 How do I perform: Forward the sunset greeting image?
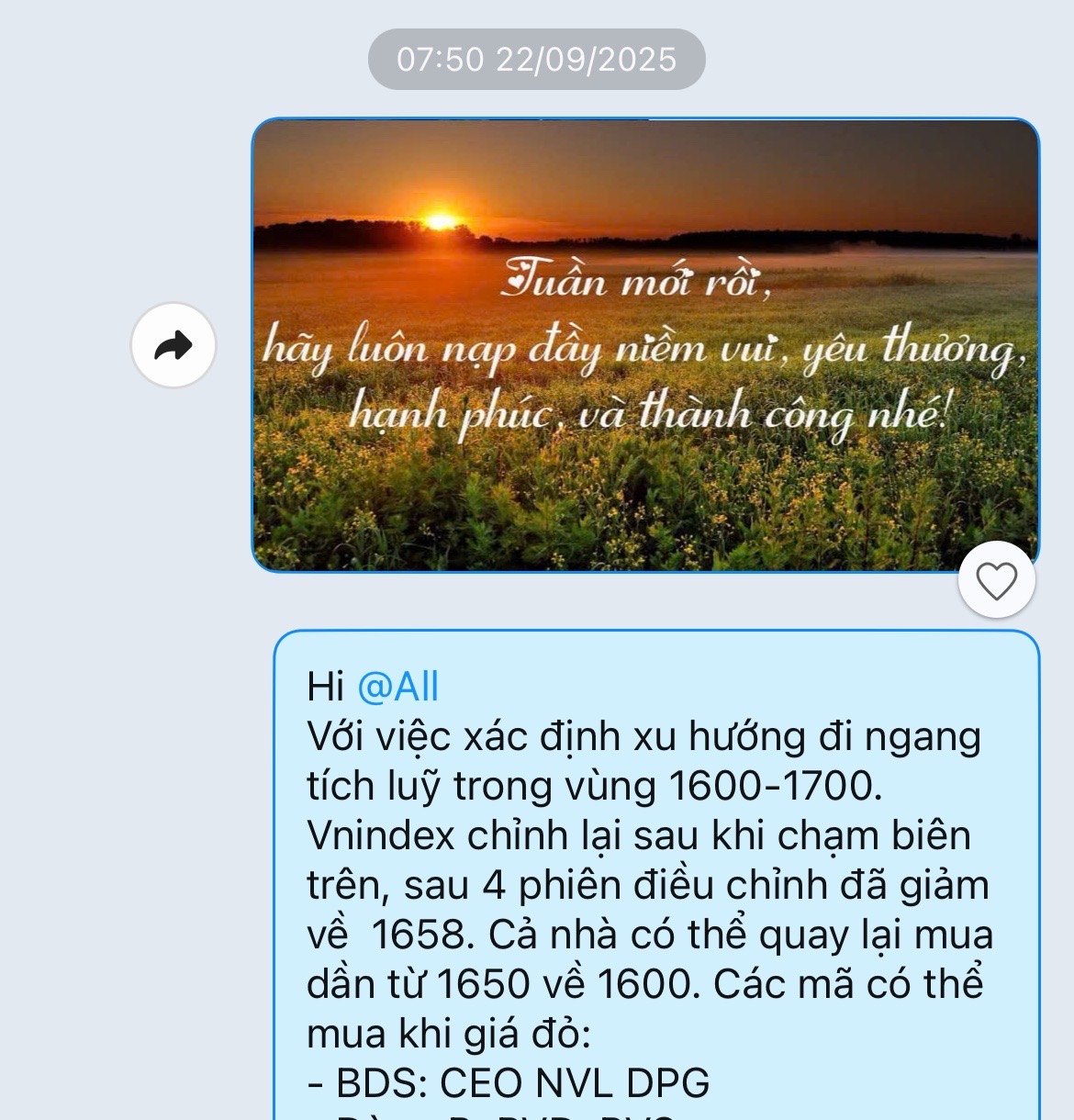click(x=173, y=345)
